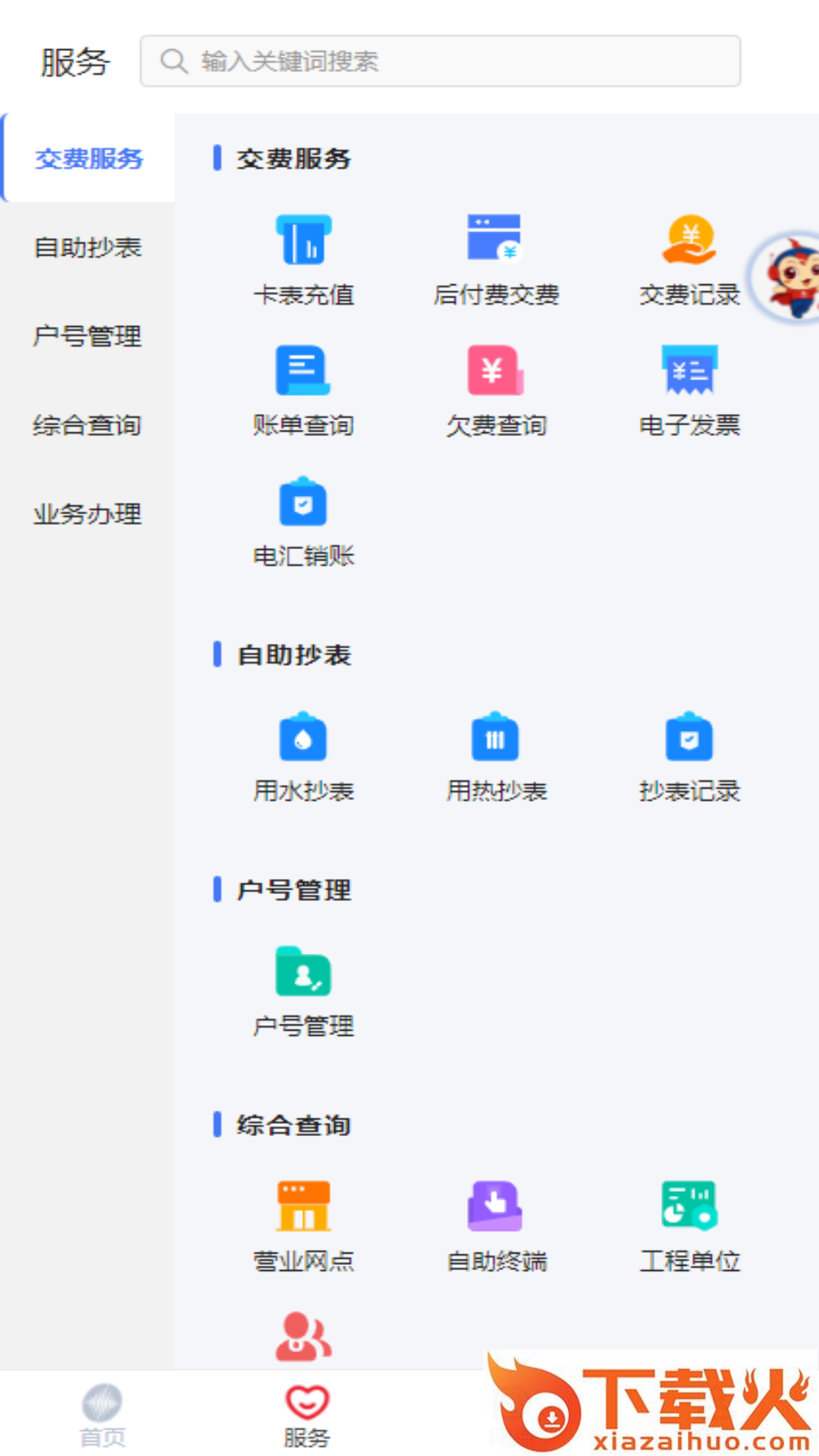
Task: Start 用水抄表
Action: click(303, 756)
